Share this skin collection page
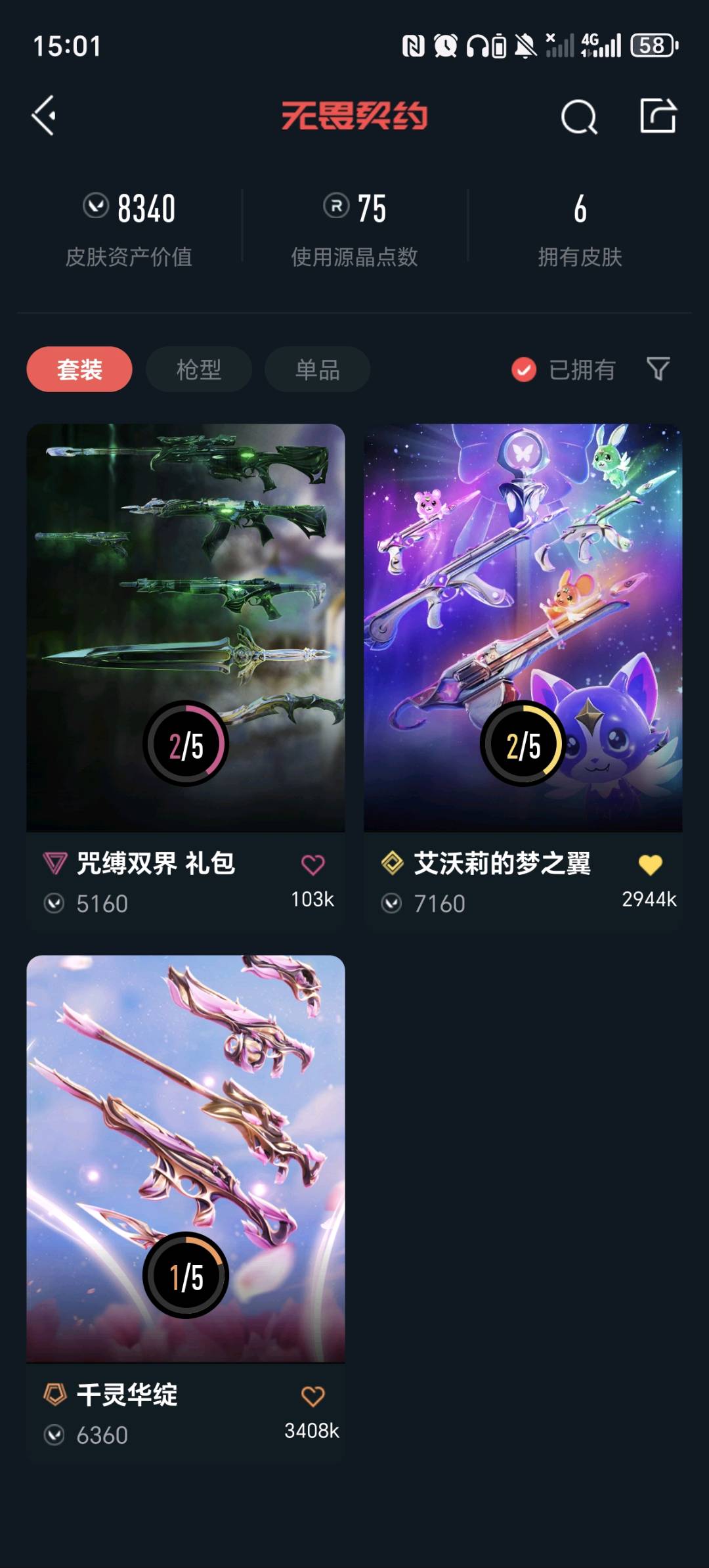This screenshot has height=1568, width=709. click(x=658, y=116)
